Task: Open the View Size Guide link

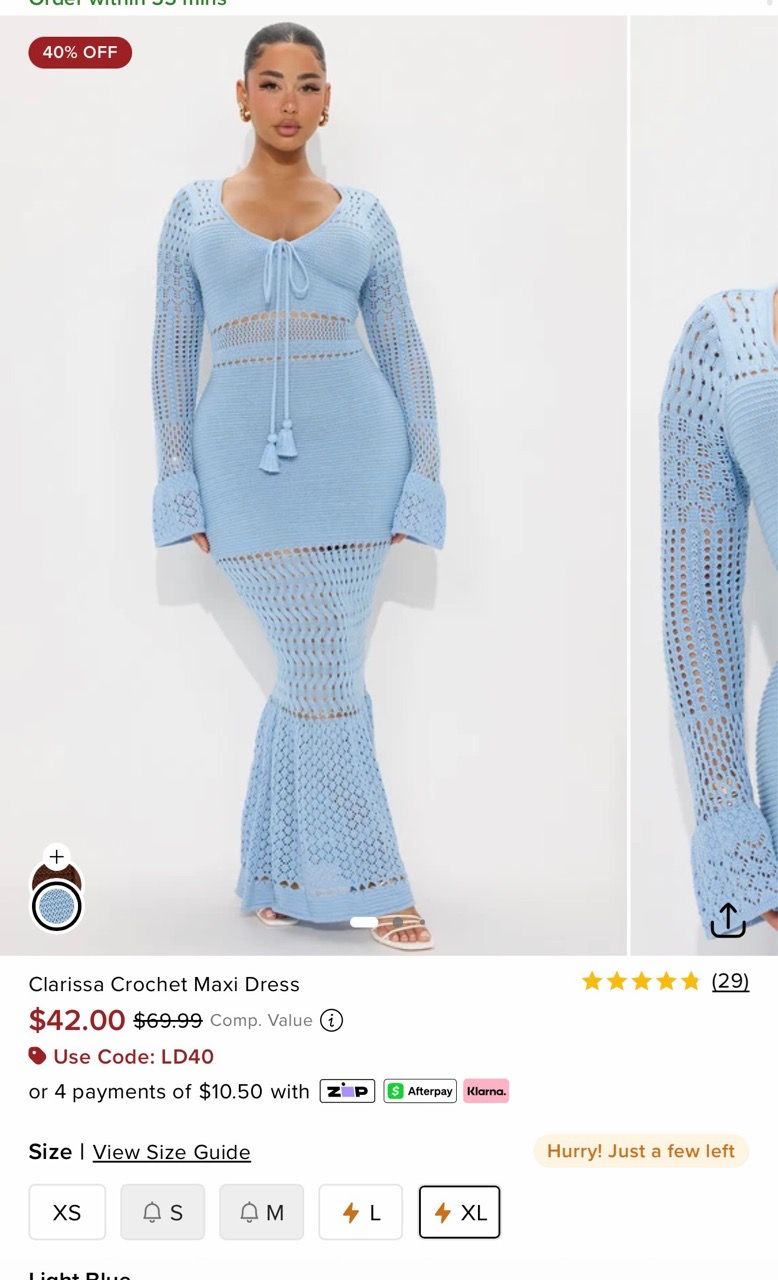Action: coord(171,1152)
